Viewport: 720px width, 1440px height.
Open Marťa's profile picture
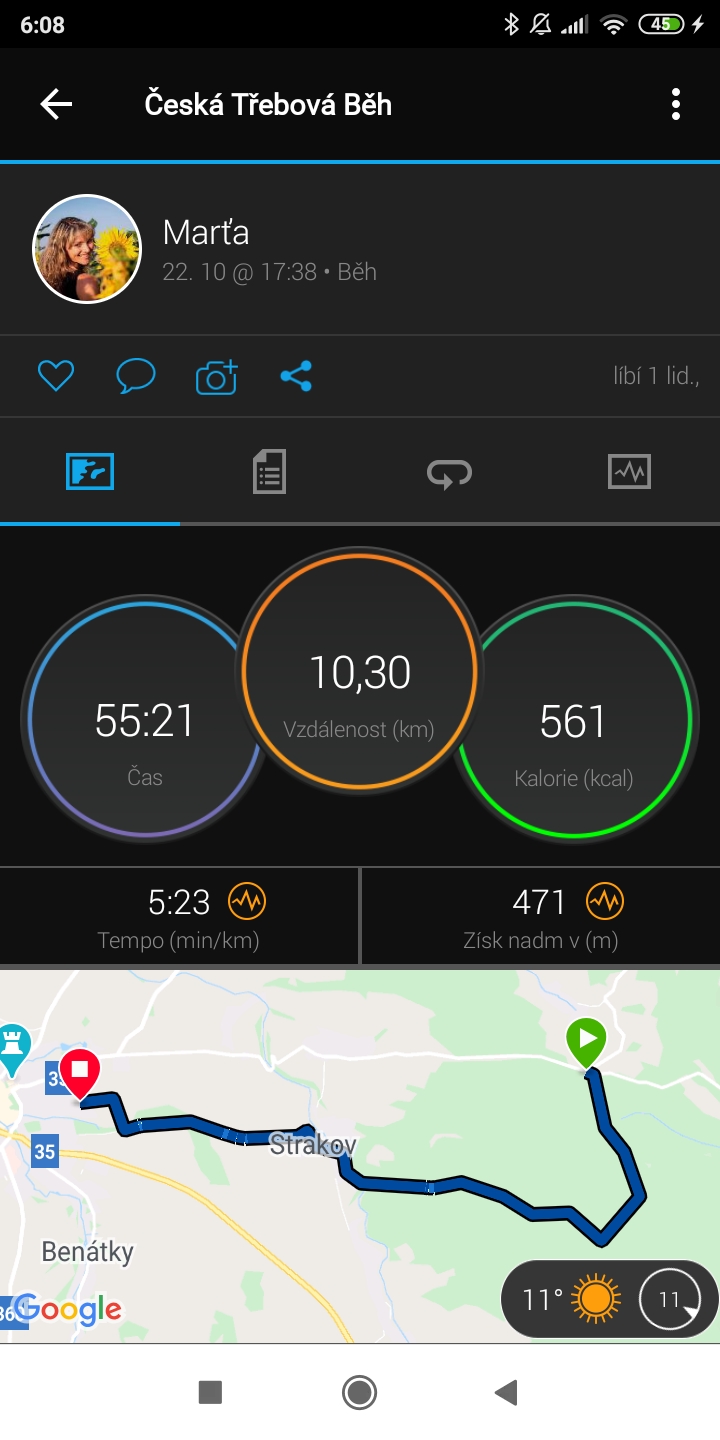coord(87,249)
